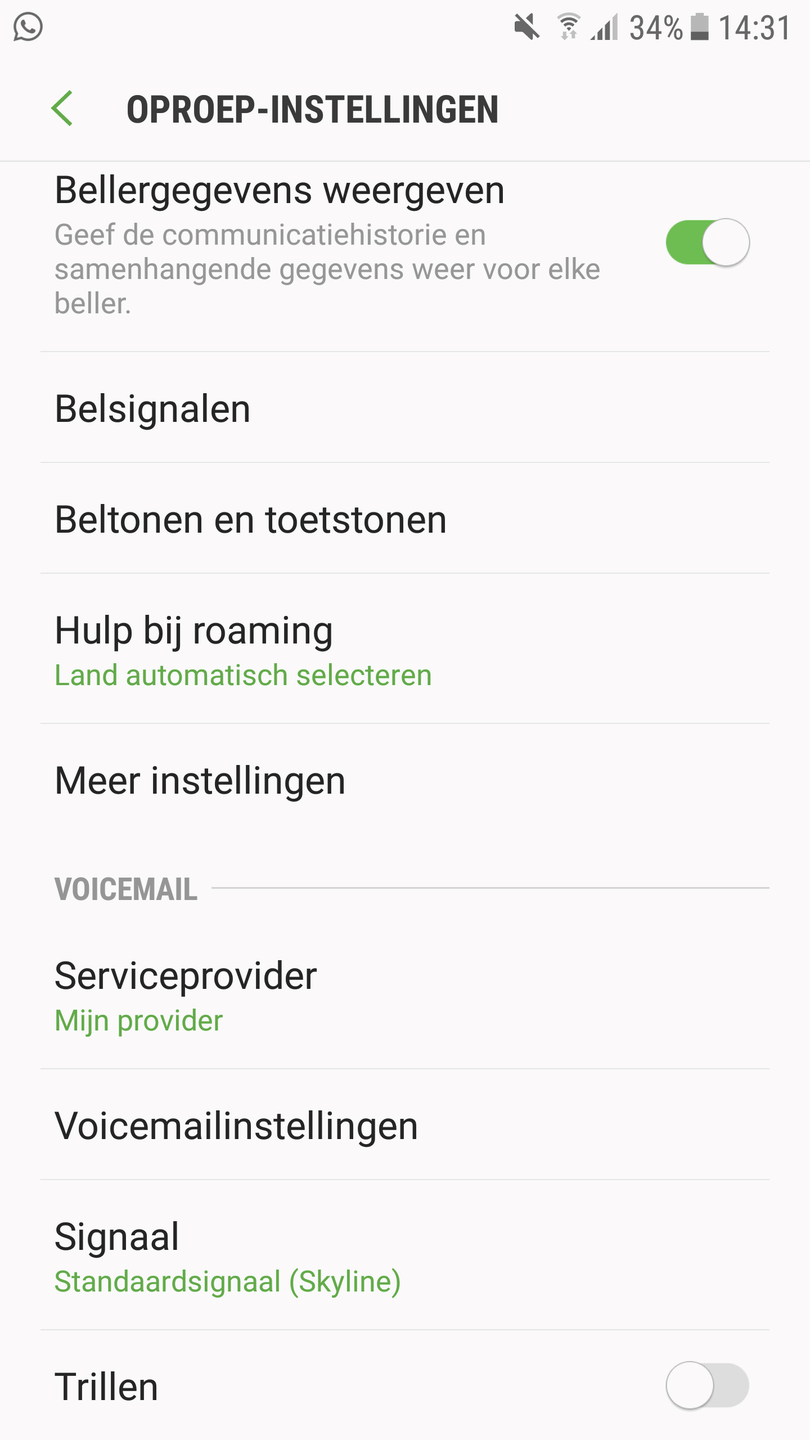The image size is (810, 1440).
Task: Select the voicemail Serviceprovider row
Action: (x=404, y=995)
